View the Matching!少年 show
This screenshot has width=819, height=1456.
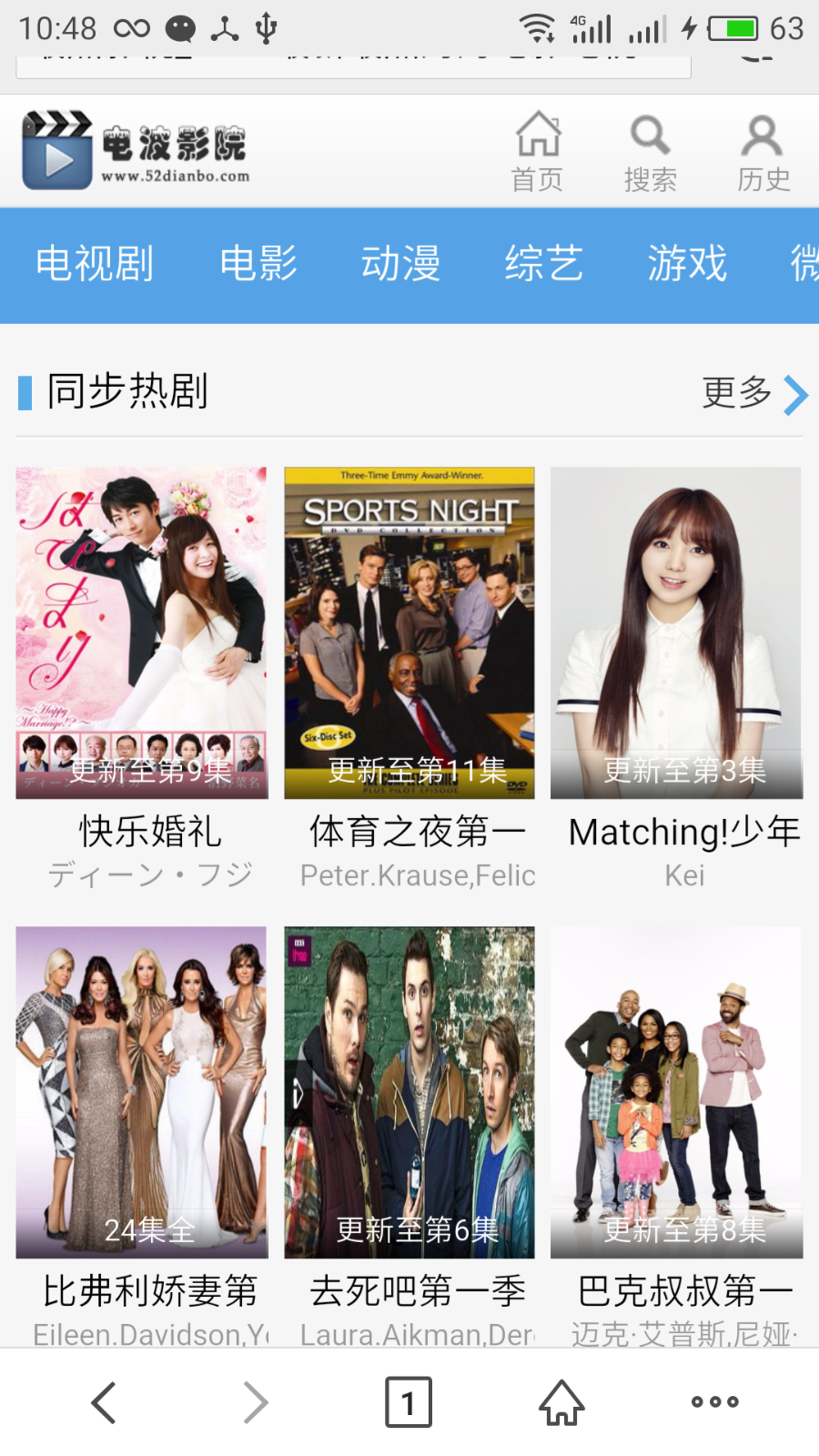676,633
